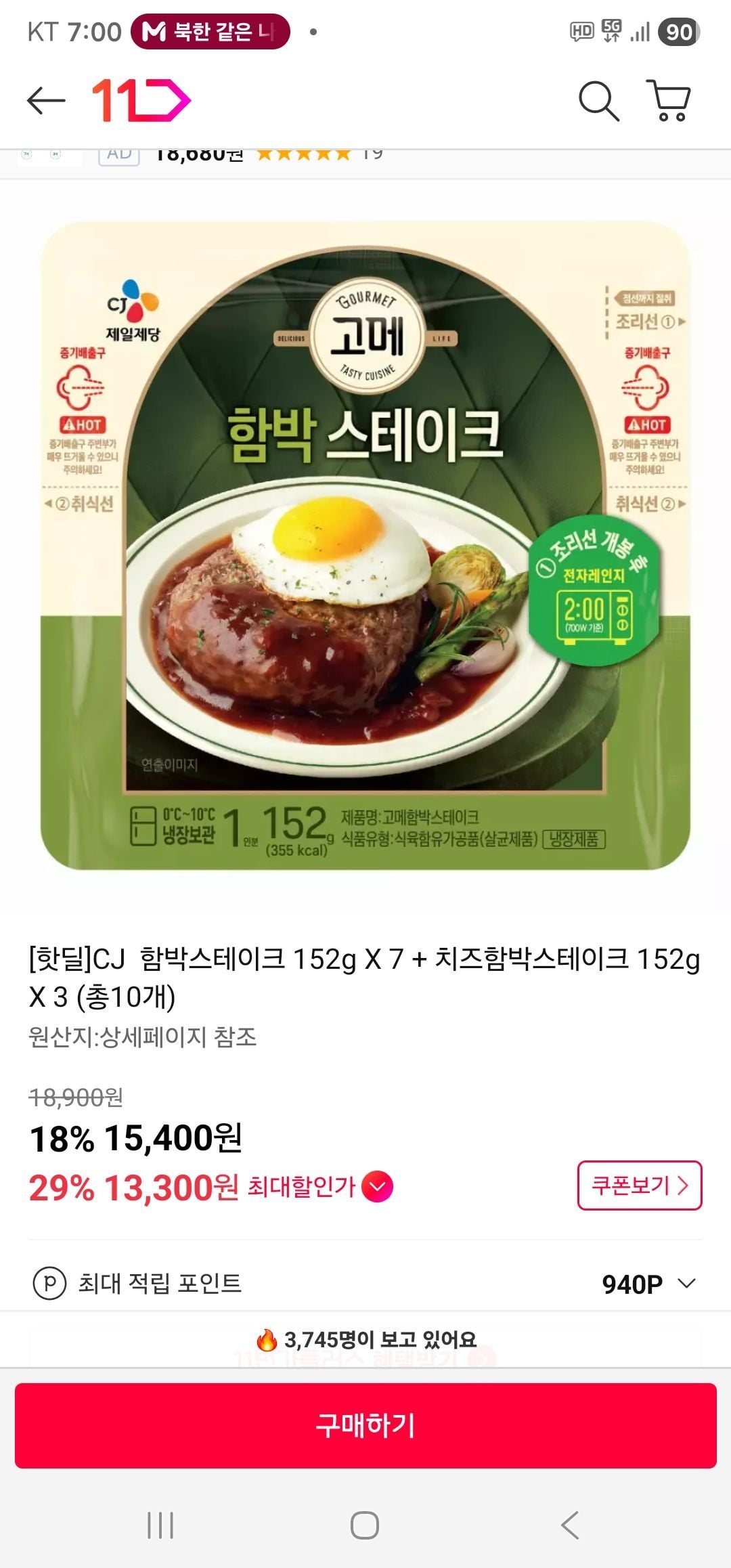731x1568 pixels.
Task: Tap the 구매하기 purchase button
Action: [365, 1425]
